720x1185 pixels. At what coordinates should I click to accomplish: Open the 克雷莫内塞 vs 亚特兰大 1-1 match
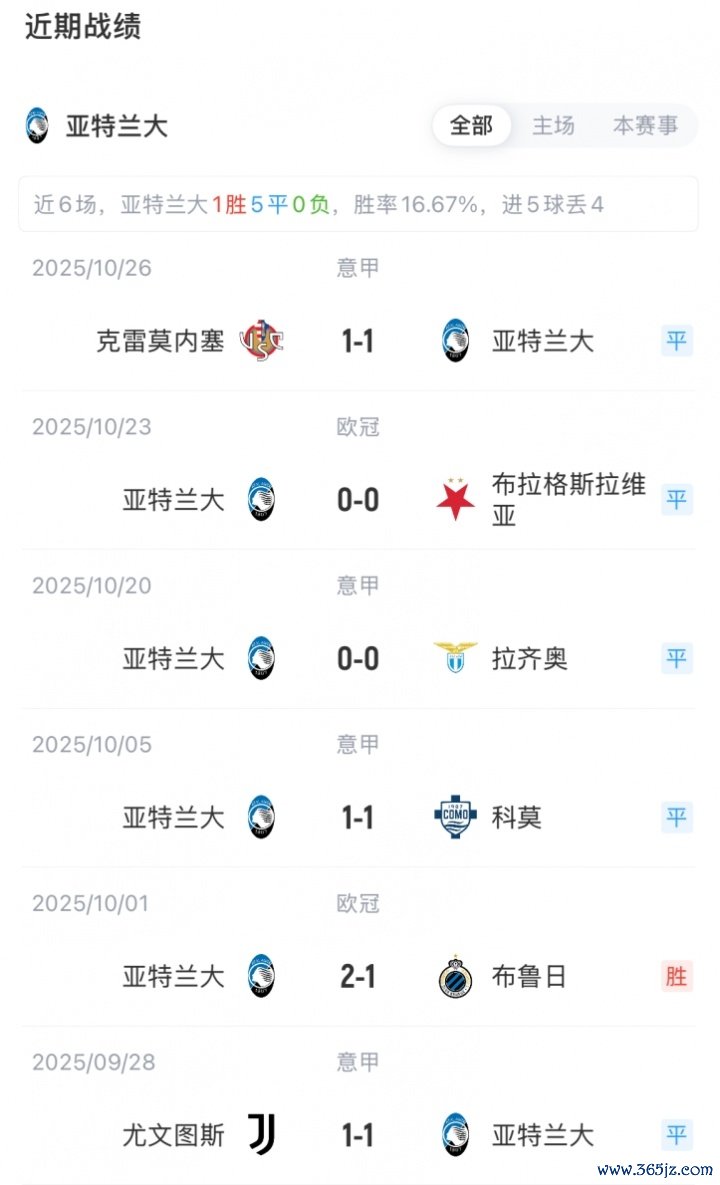358,341
